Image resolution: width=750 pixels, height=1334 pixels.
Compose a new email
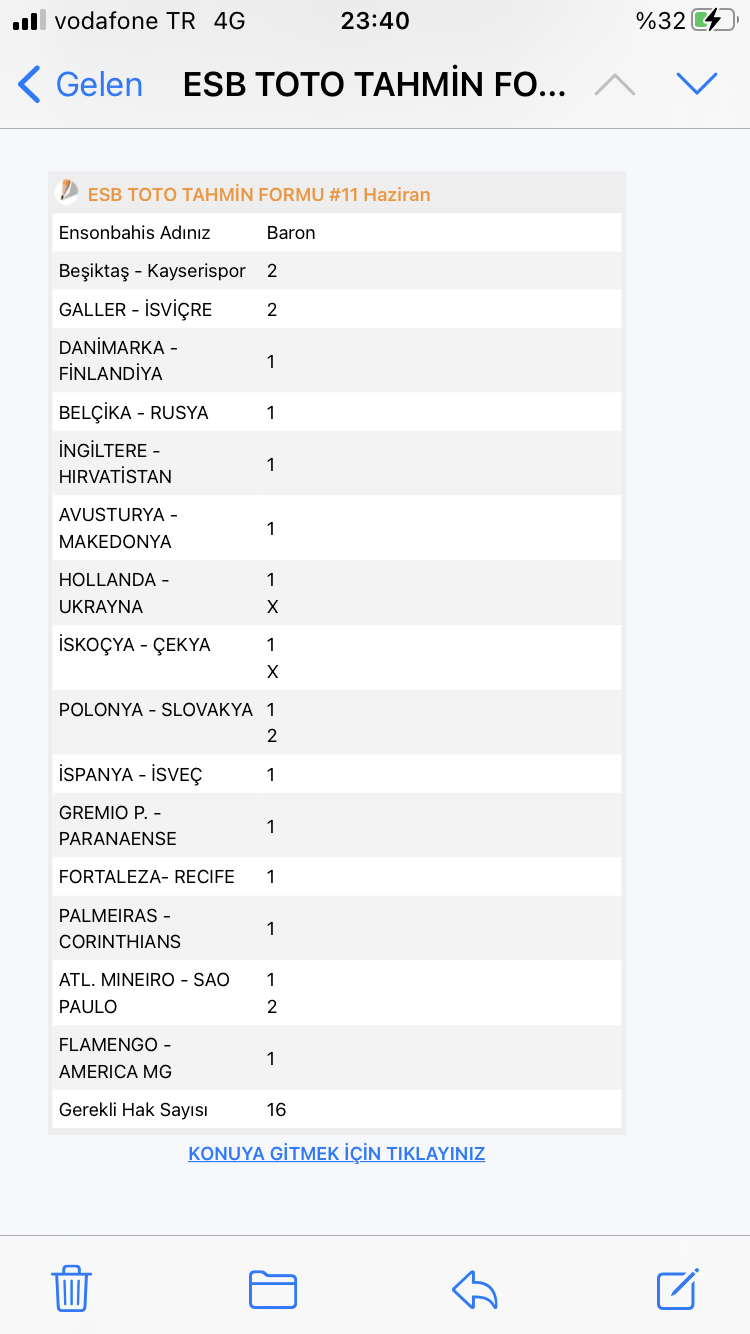tap(677, 1288)
